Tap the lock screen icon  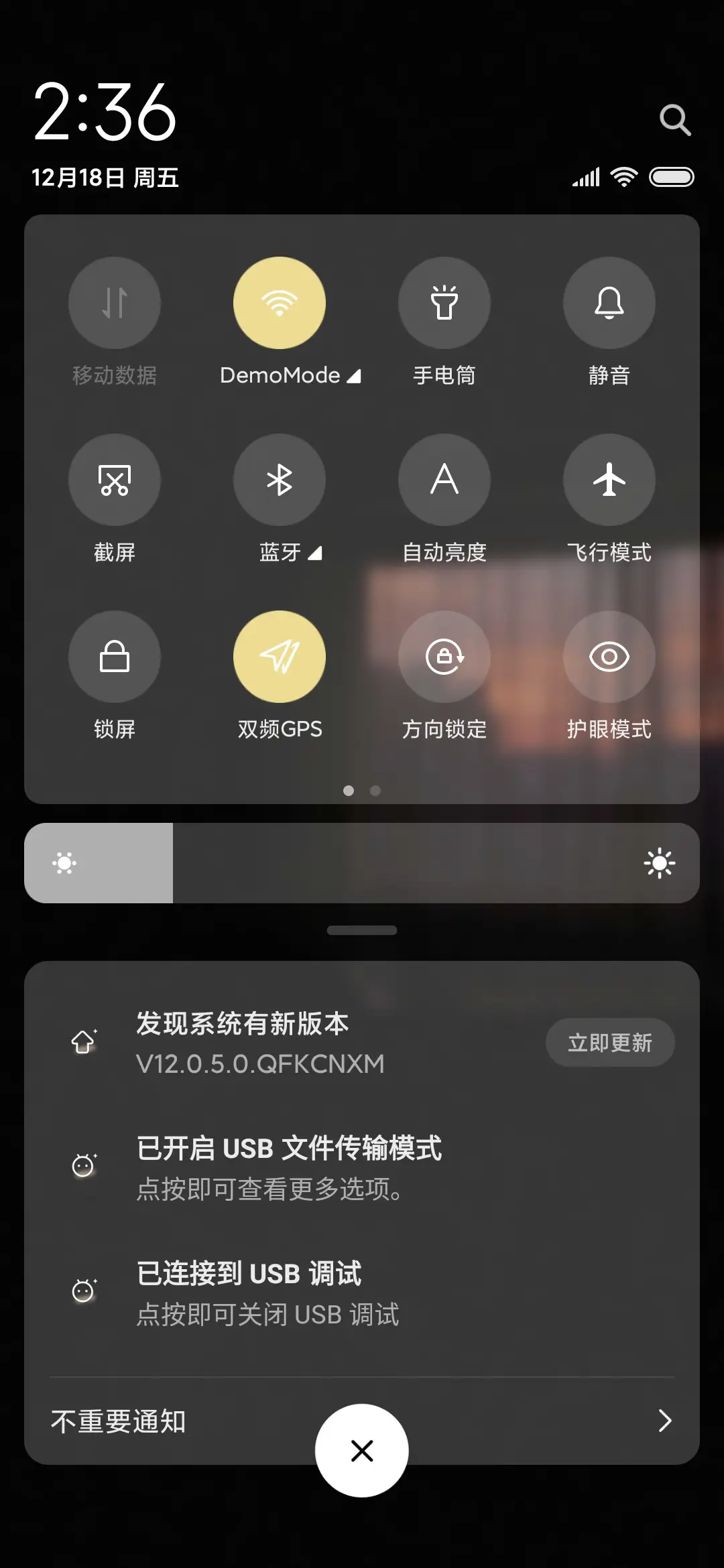(115, 657)
